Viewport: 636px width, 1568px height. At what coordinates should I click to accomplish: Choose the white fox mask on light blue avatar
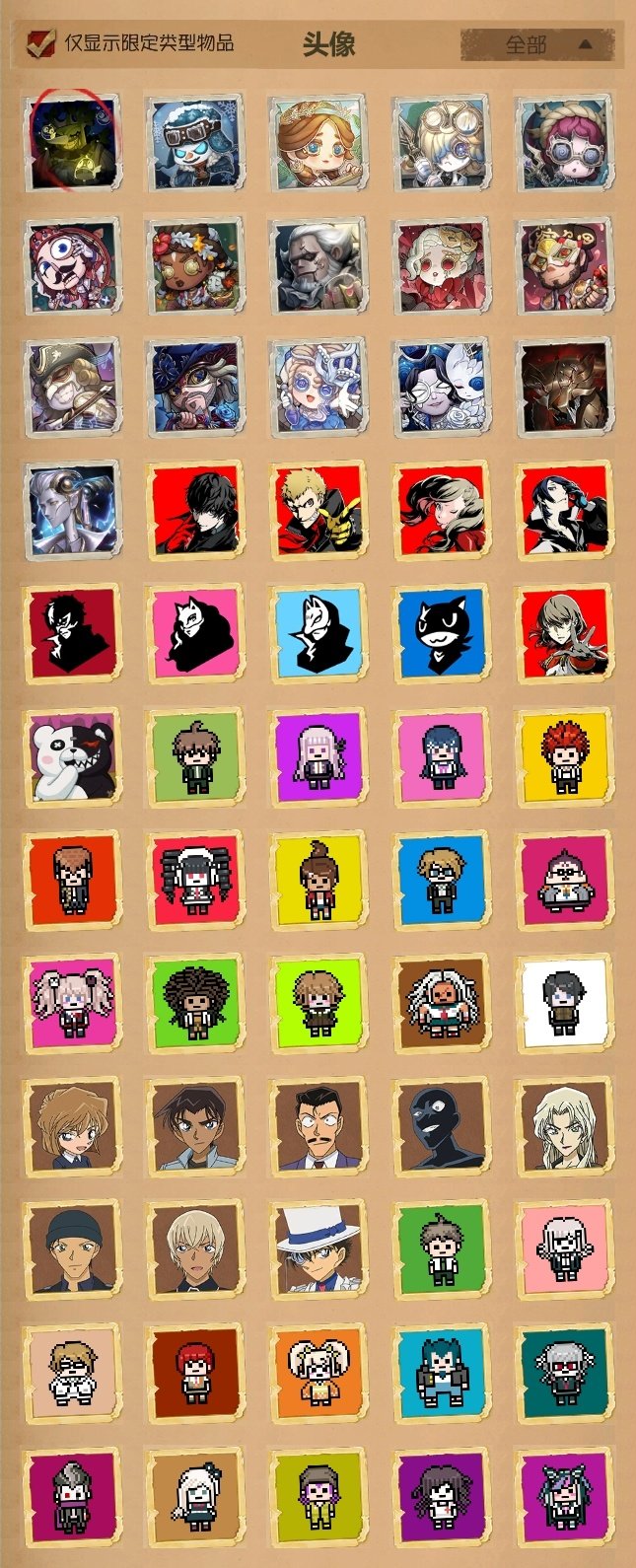(x=318, y=633)
